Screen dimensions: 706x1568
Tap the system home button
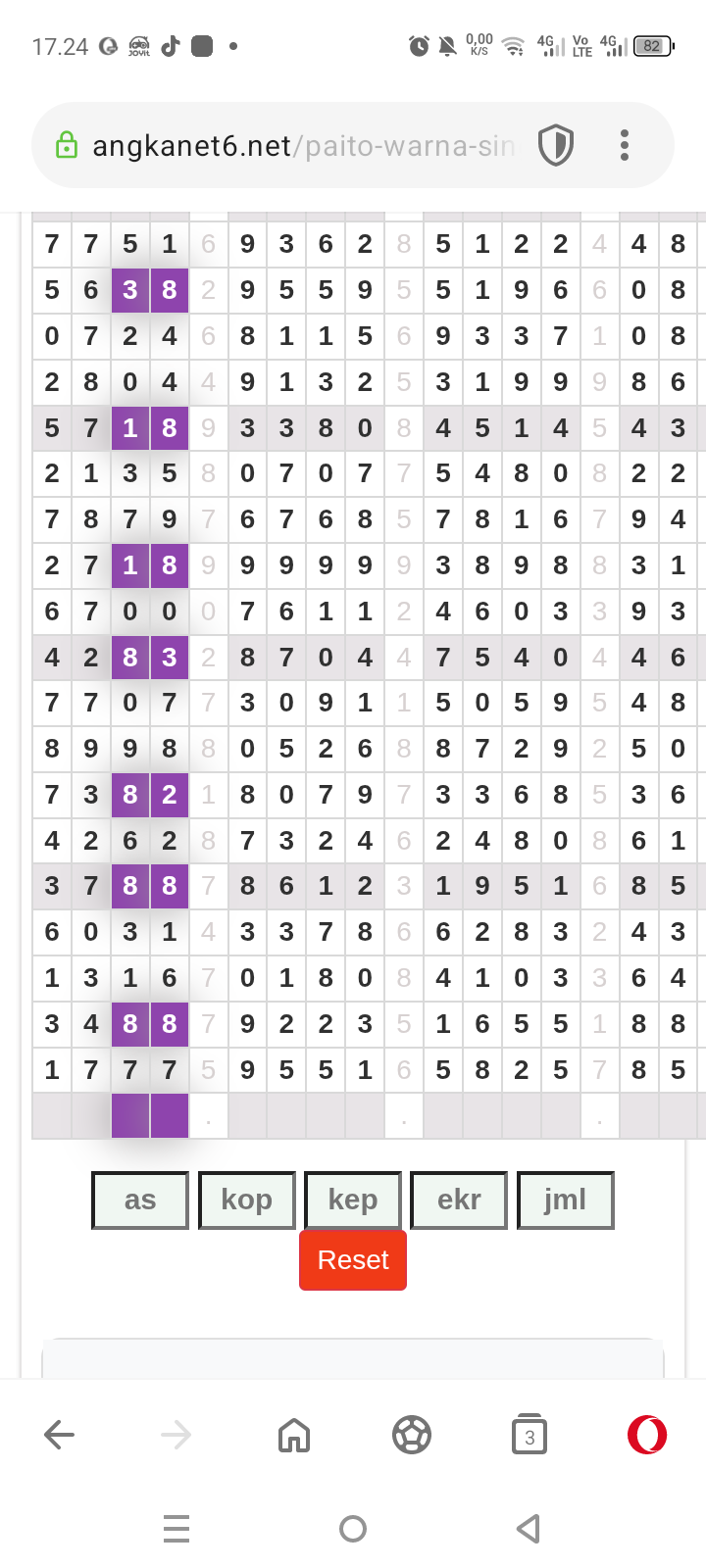(353, 1529)
